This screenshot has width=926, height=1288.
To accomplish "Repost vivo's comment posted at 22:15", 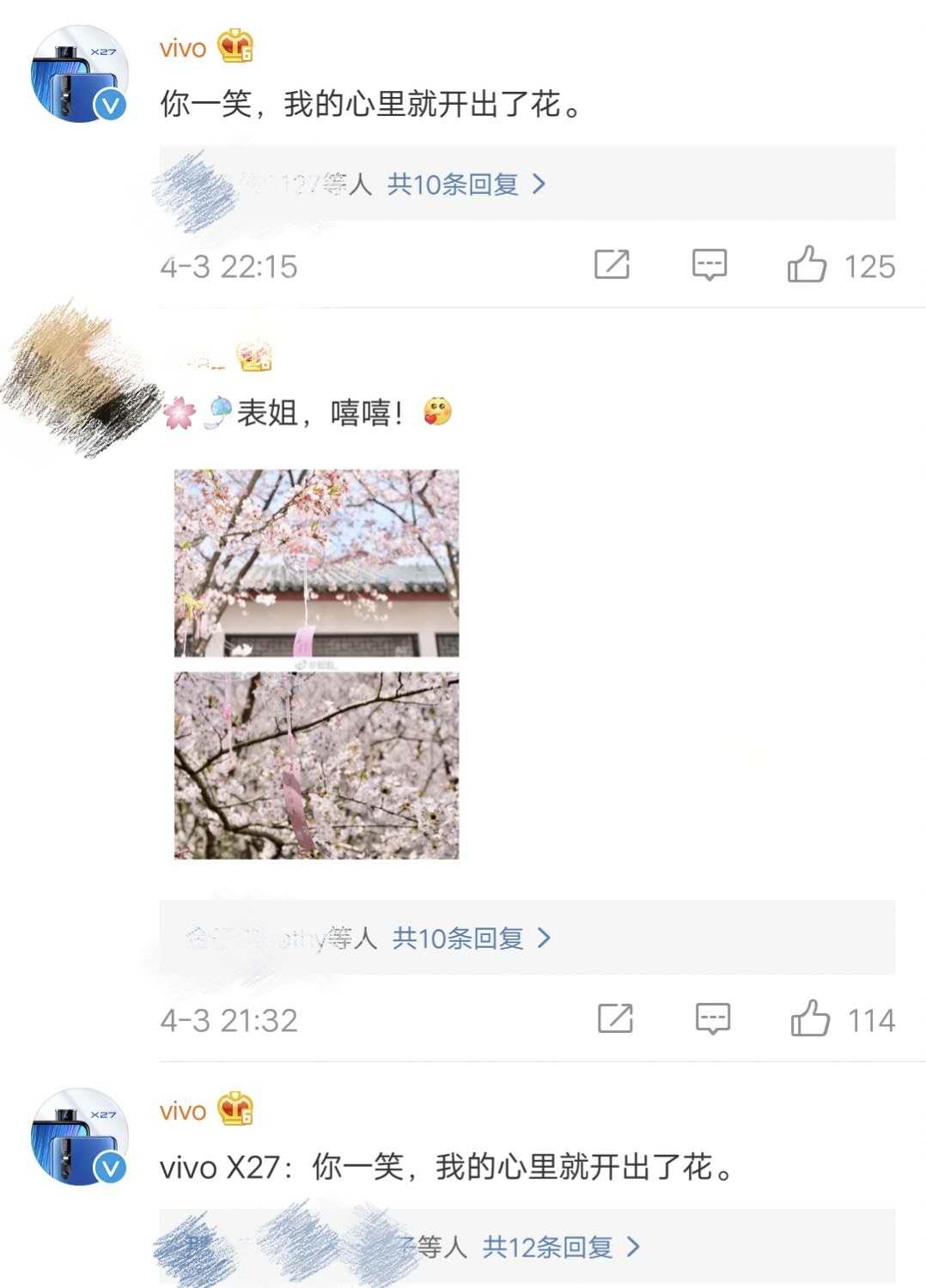I will pos(612,264).
